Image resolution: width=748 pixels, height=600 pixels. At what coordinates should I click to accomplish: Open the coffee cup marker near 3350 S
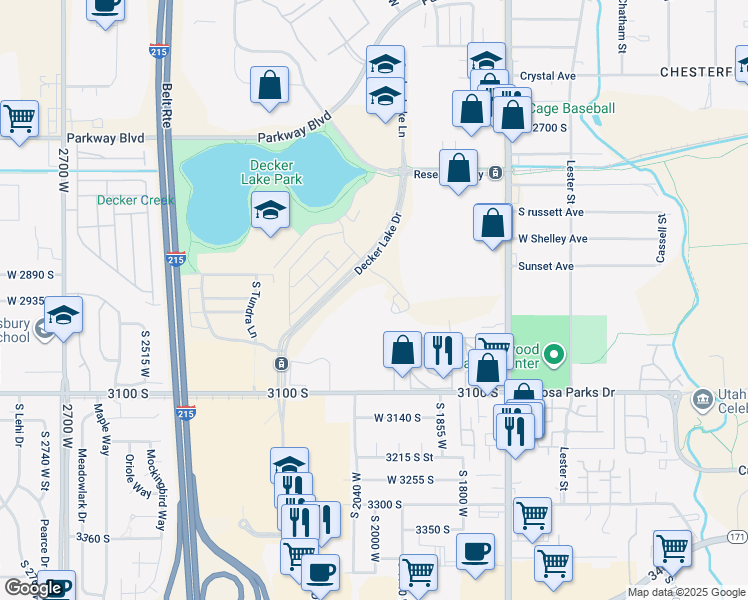pos(475,556)
